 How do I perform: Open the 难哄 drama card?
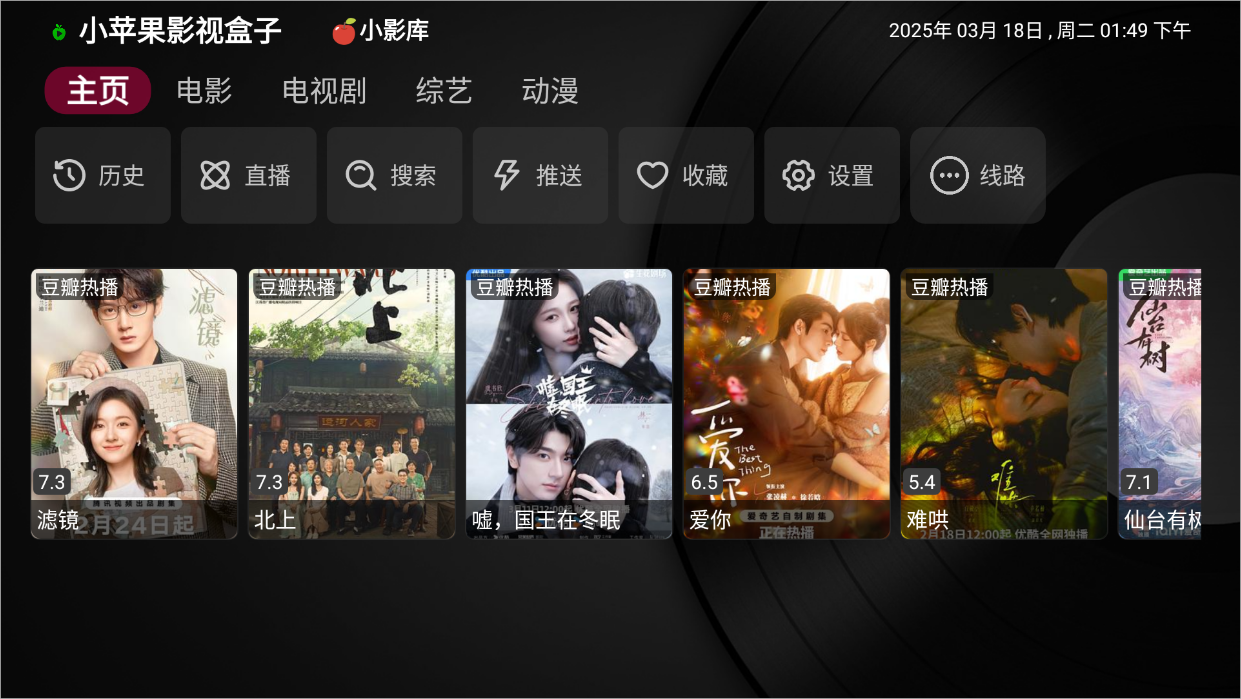[1004, 404]
